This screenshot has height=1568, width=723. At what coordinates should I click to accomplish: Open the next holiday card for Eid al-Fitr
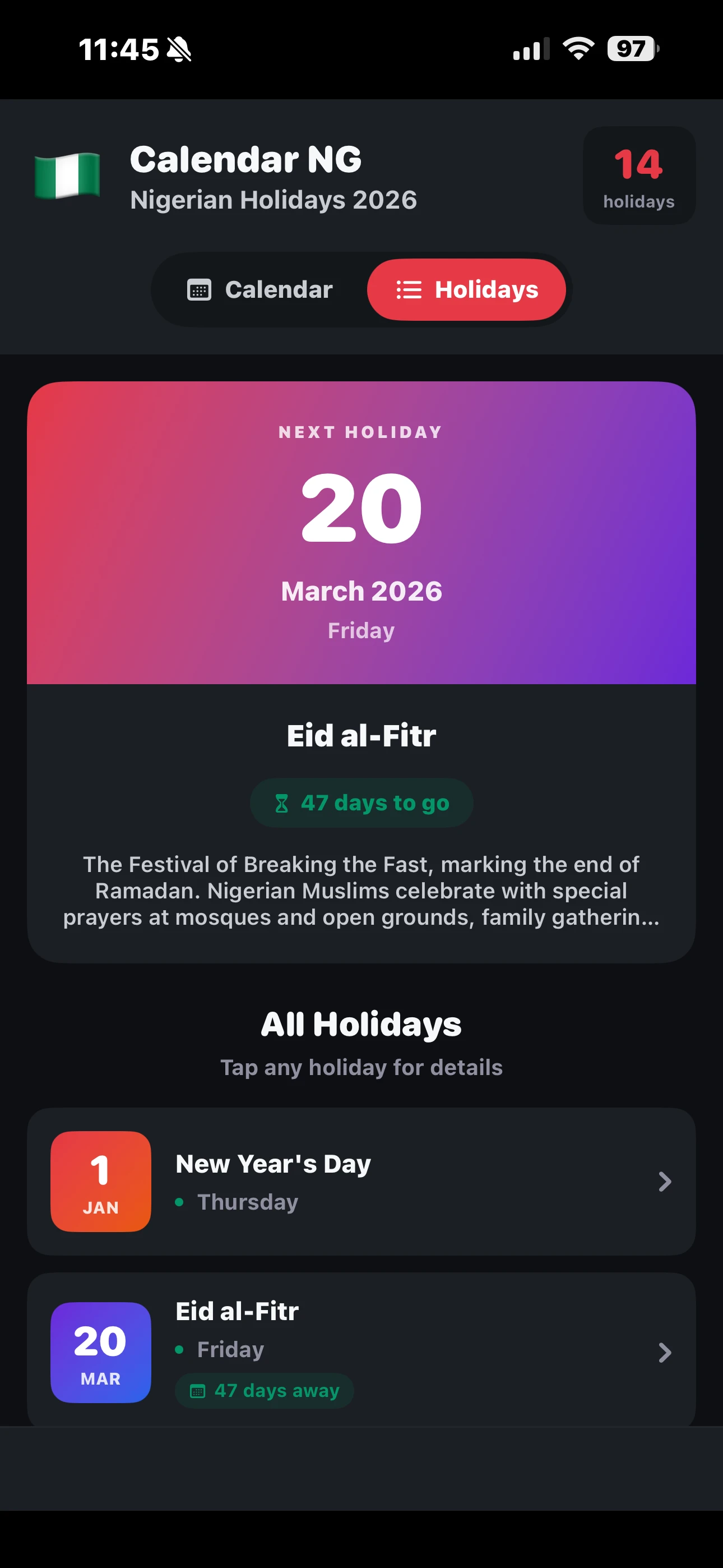pos(361,670)
